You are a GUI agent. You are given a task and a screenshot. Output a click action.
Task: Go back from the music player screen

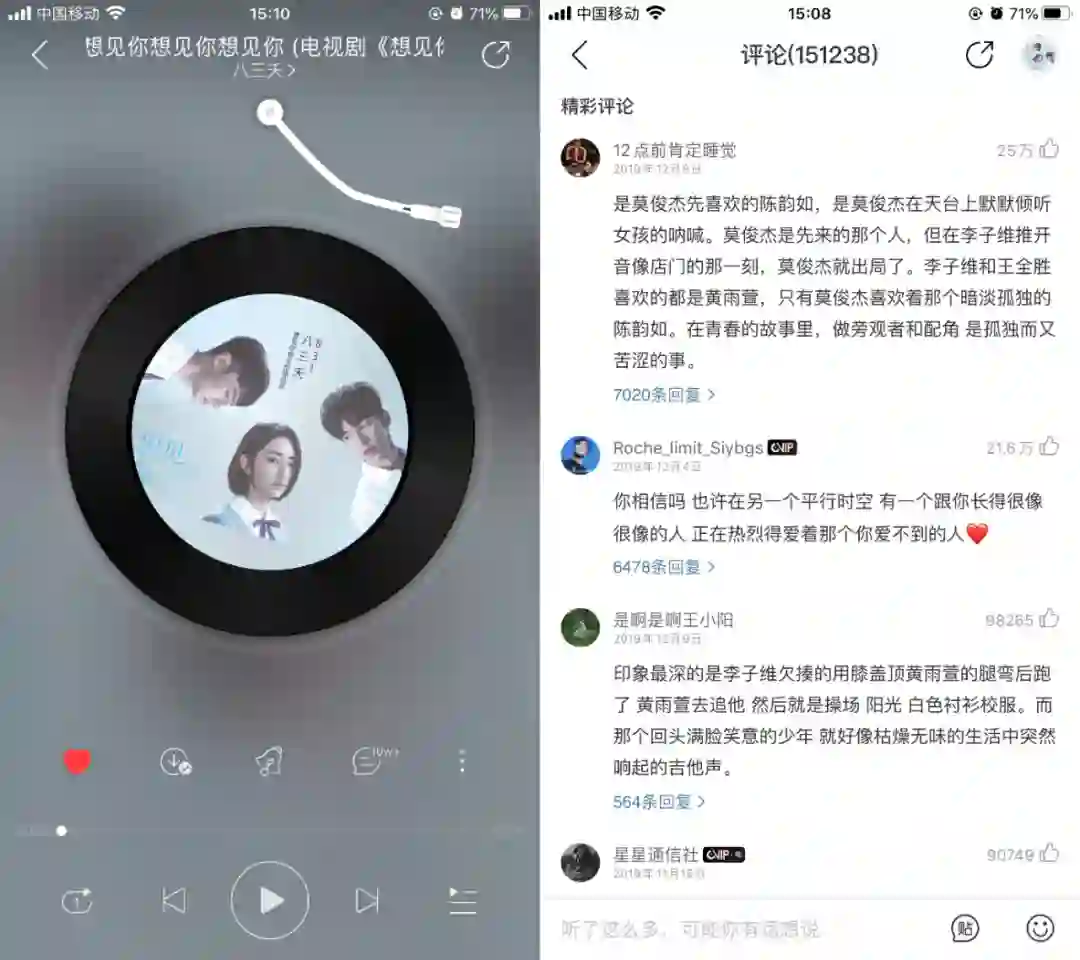(40, 55)
